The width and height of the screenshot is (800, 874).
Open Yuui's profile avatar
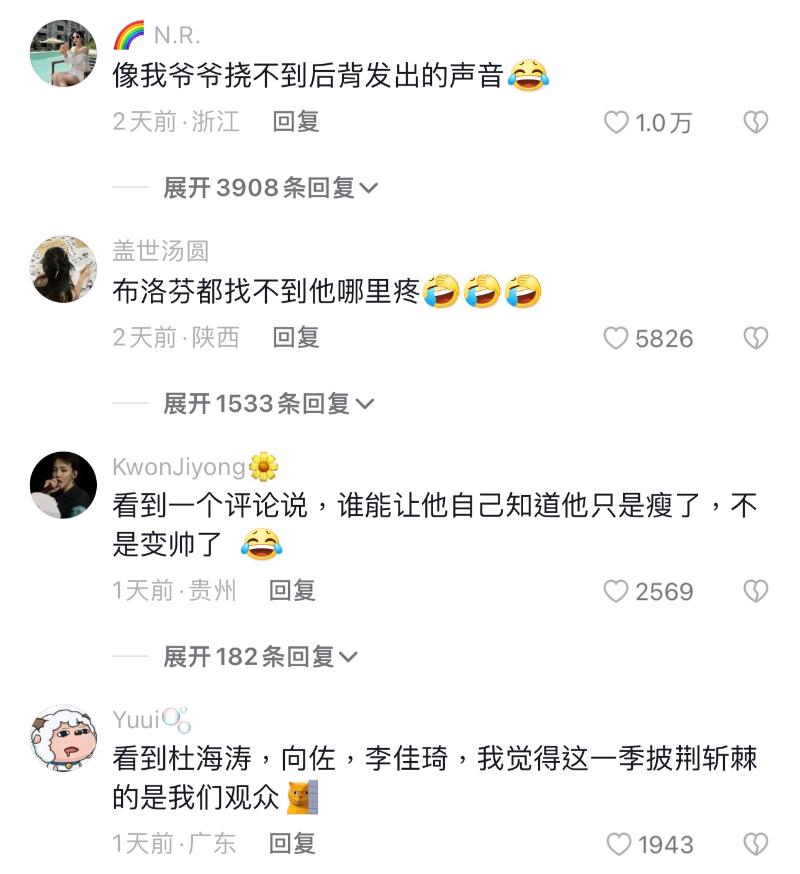pos(64,737)
